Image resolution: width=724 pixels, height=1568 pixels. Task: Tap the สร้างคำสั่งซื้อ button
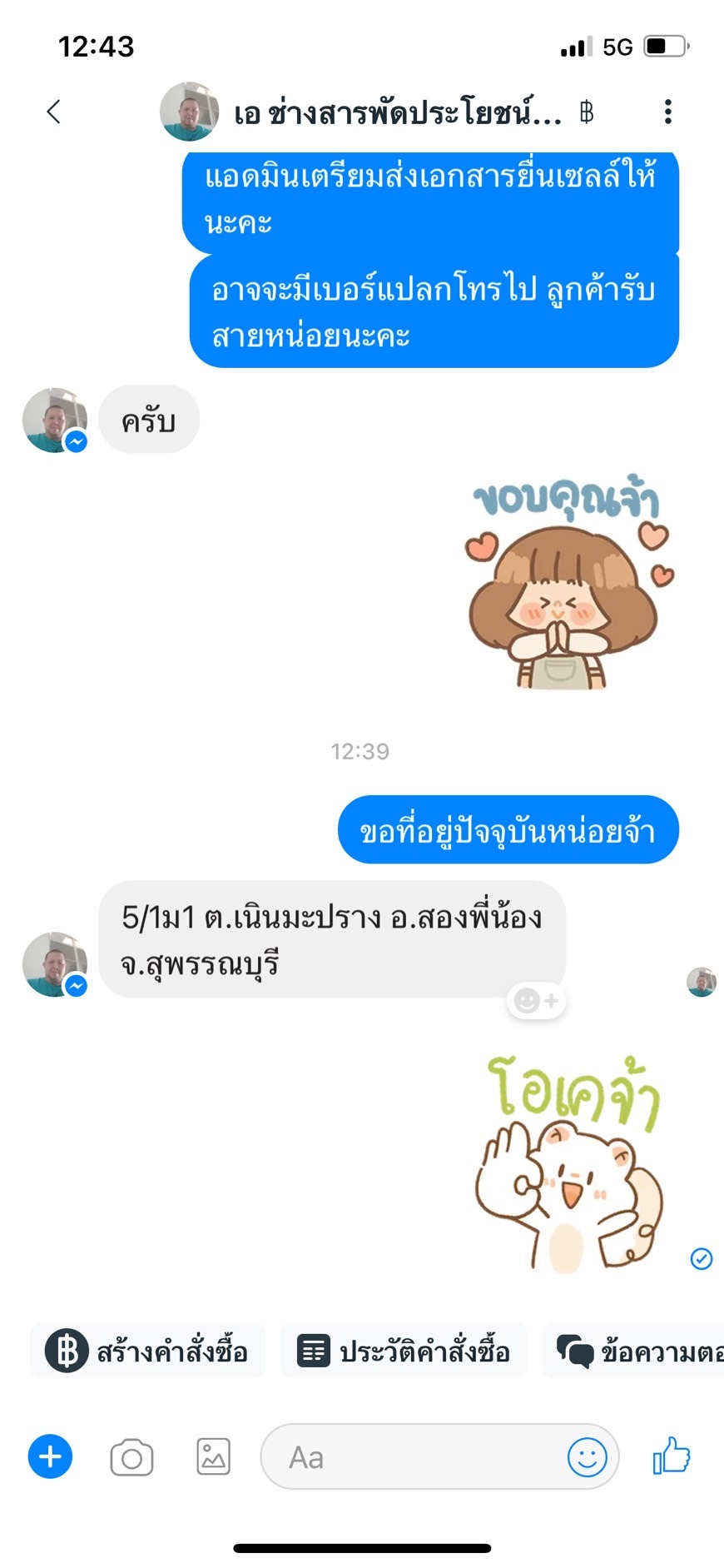pos(148,1350)
